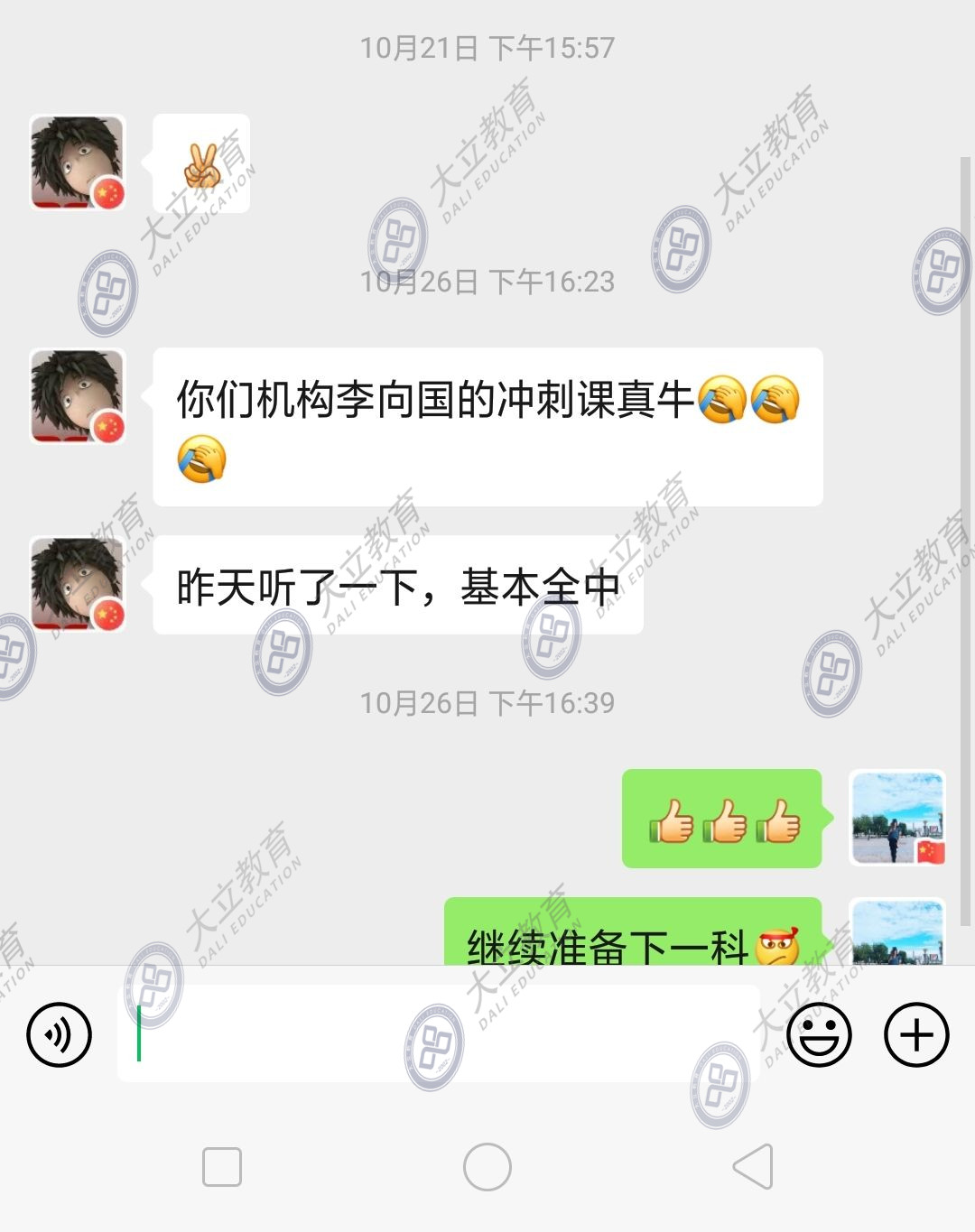975x1232 pixels.
Task: Open avatar next to 李向国 冲刺课 message
Action: [77, 397]
